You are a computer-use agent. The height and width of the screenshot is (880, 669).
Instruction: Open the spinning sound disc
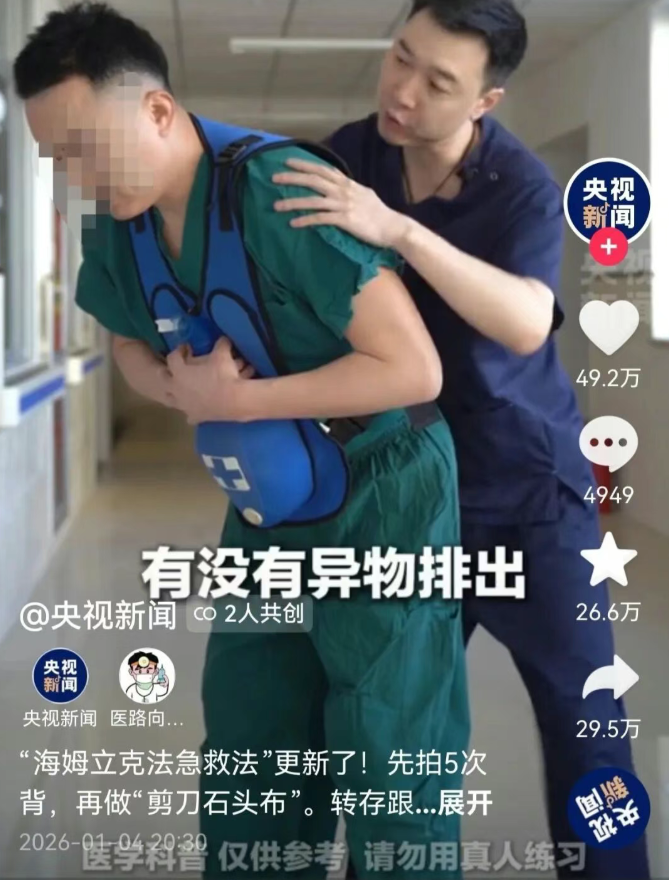click(x=608, y=808)
